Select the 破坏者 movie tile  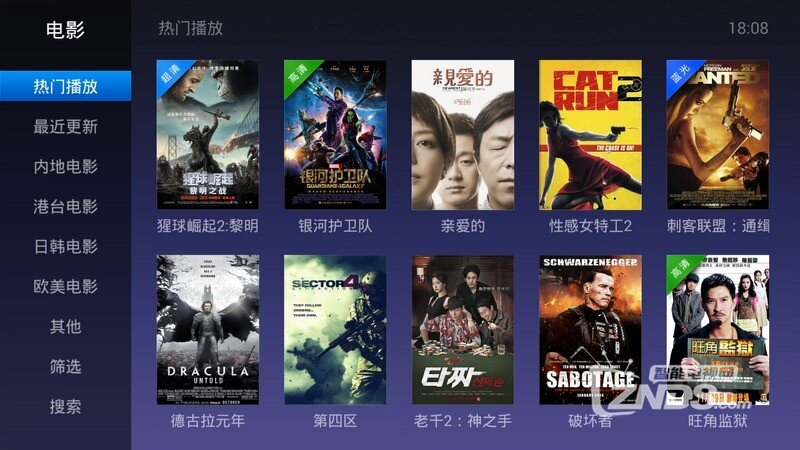(x=591, y=330)
